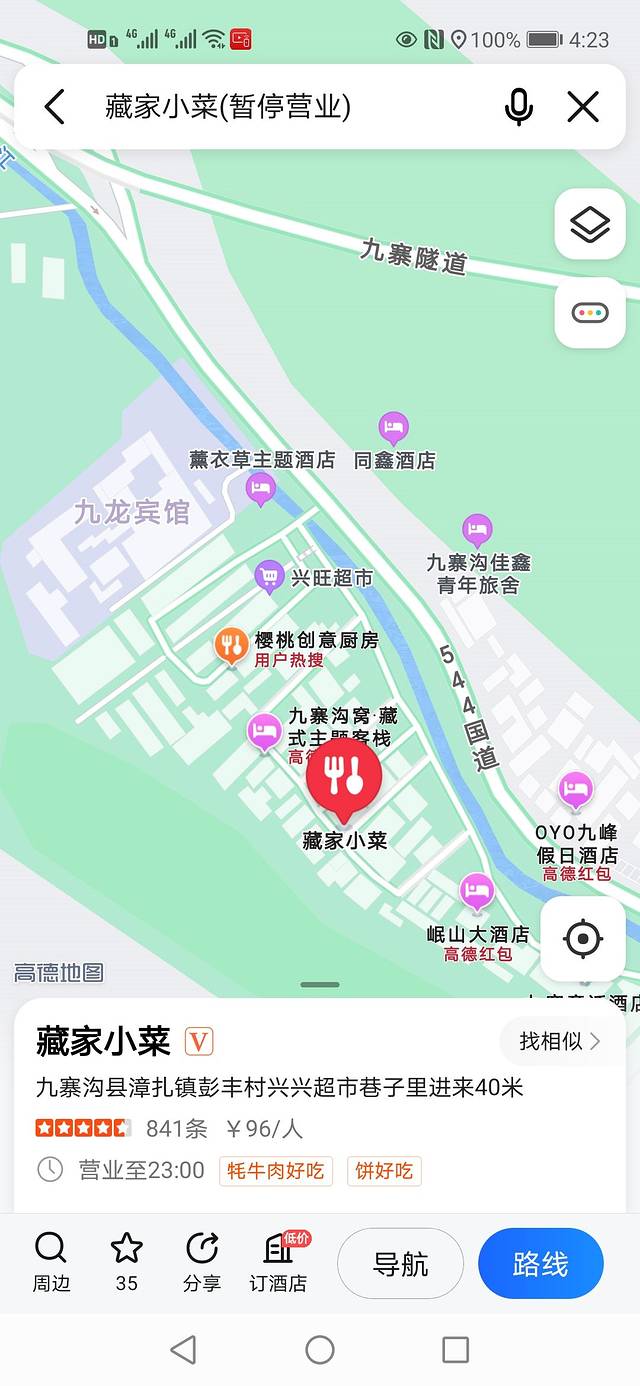Open the traffic light status button
The width and height of the screenshot is (640, 1386).
[590, 313]
